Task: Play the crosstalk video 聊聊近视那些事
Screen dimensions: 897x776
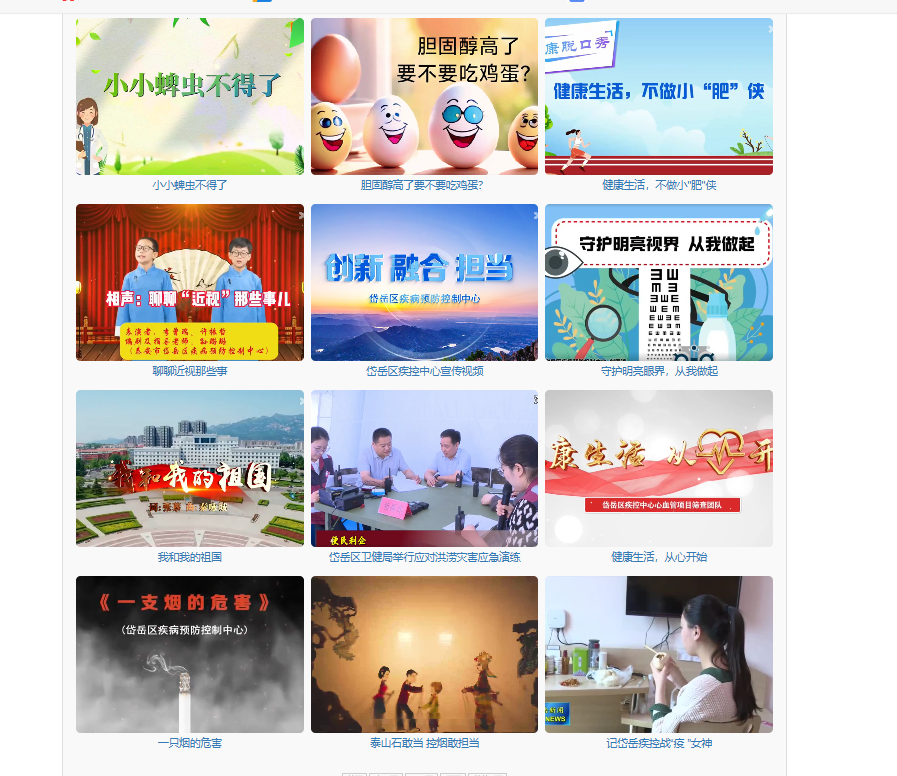Action: click(x=190, y=283)
